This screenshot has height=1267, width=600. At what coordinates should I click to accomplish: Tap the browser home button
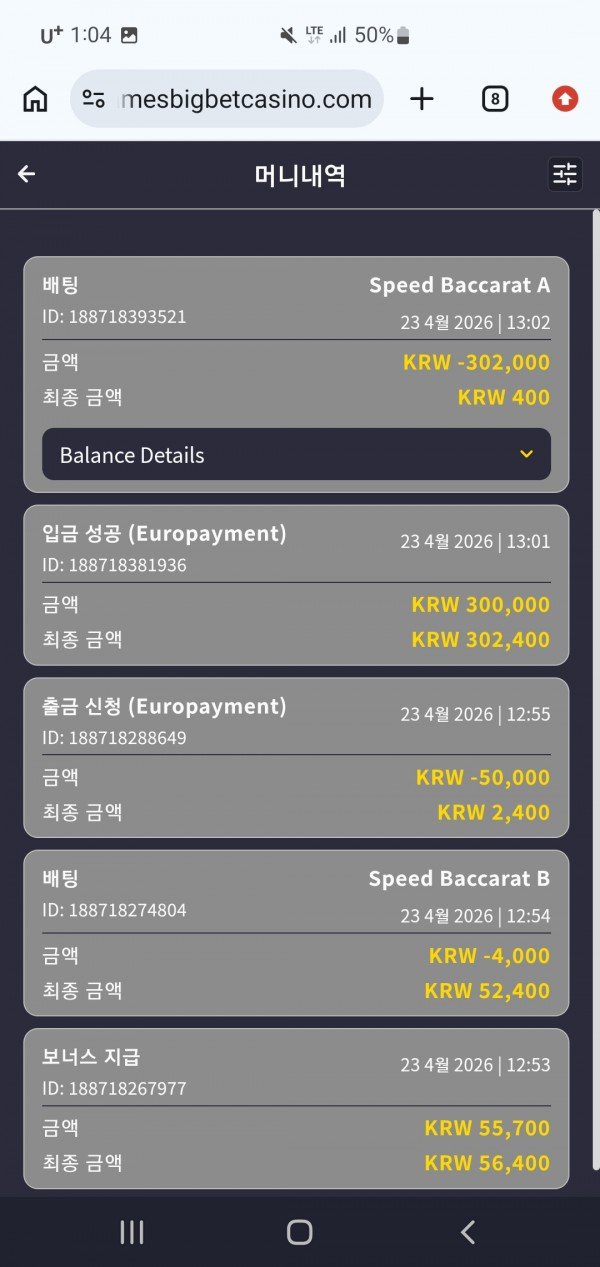click(x=35, y=99)
